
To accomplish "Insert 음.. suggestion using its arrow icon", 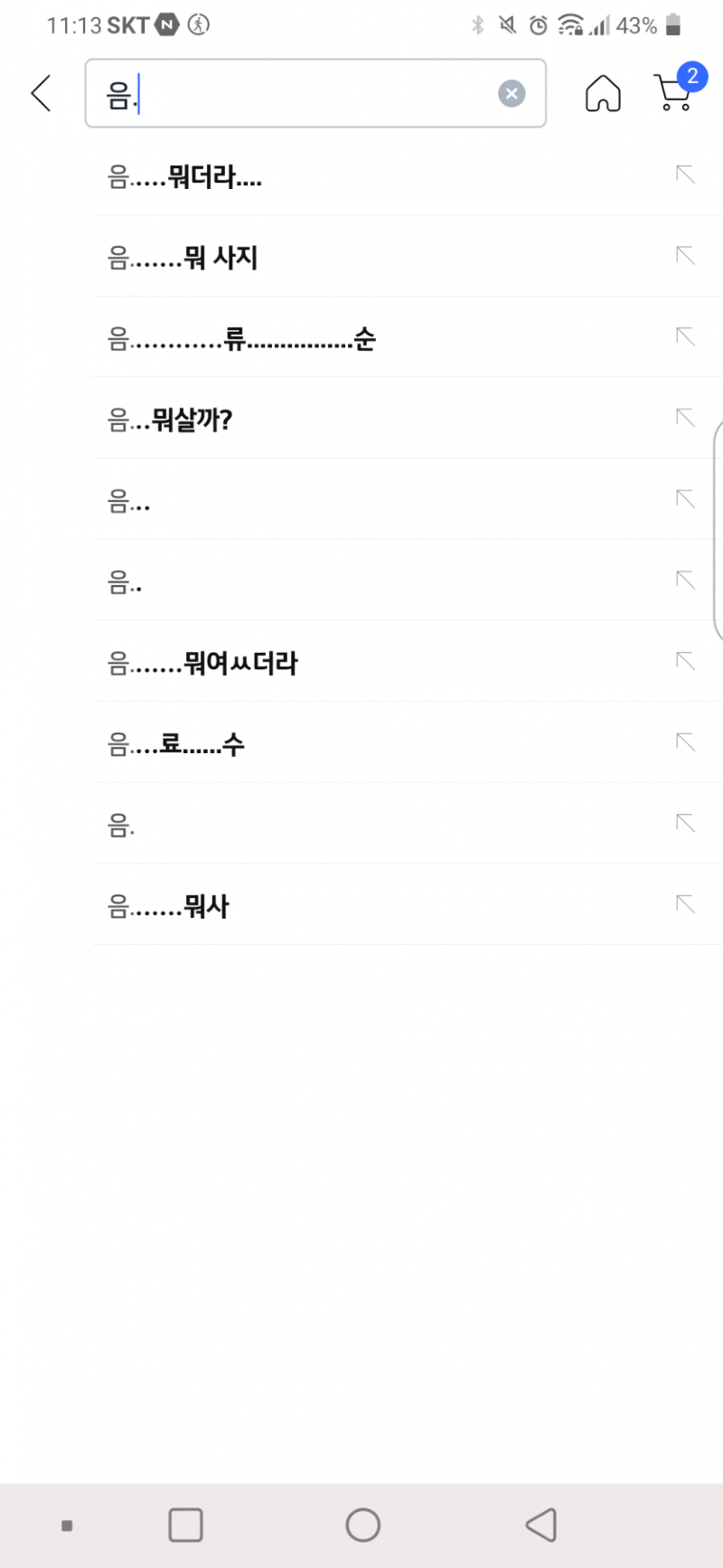I will (686, 580).
